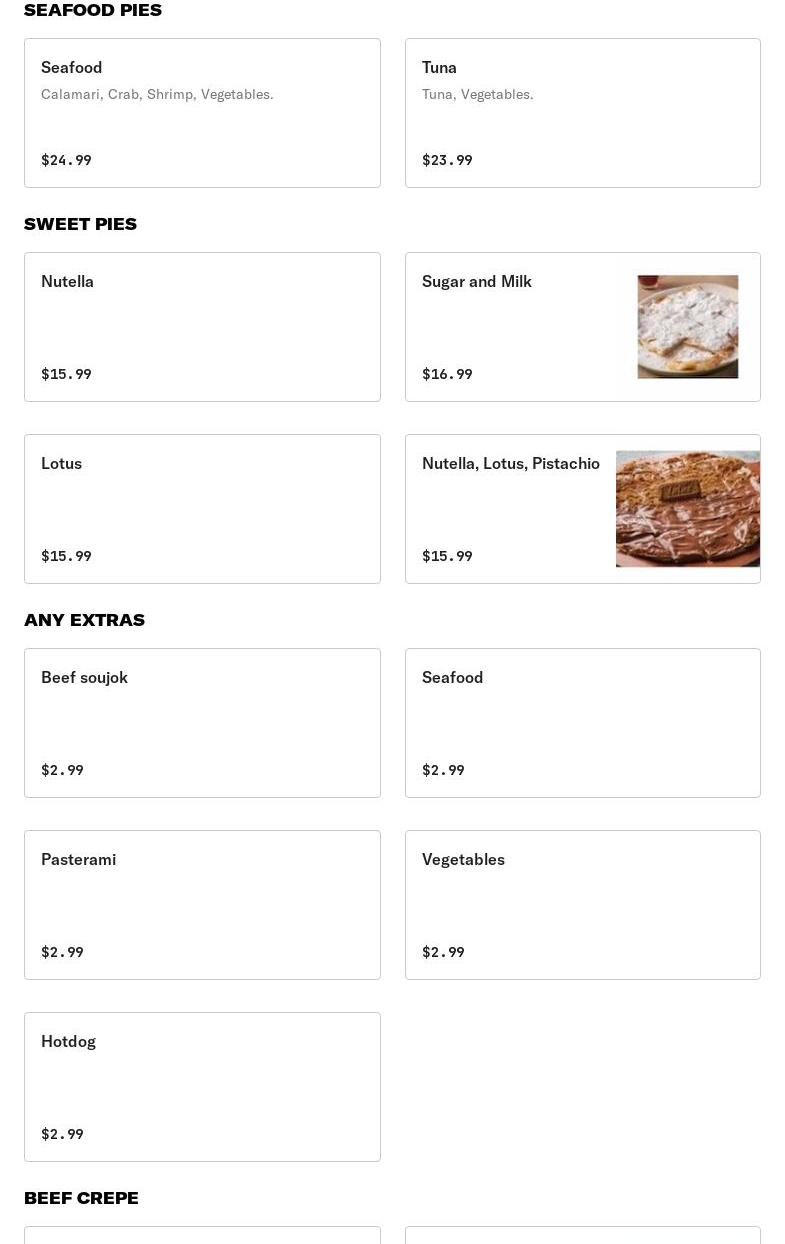This screenshot has width=785, height=1244.
Task: Select the Tuna pie item
Action: tap(582, 113)
